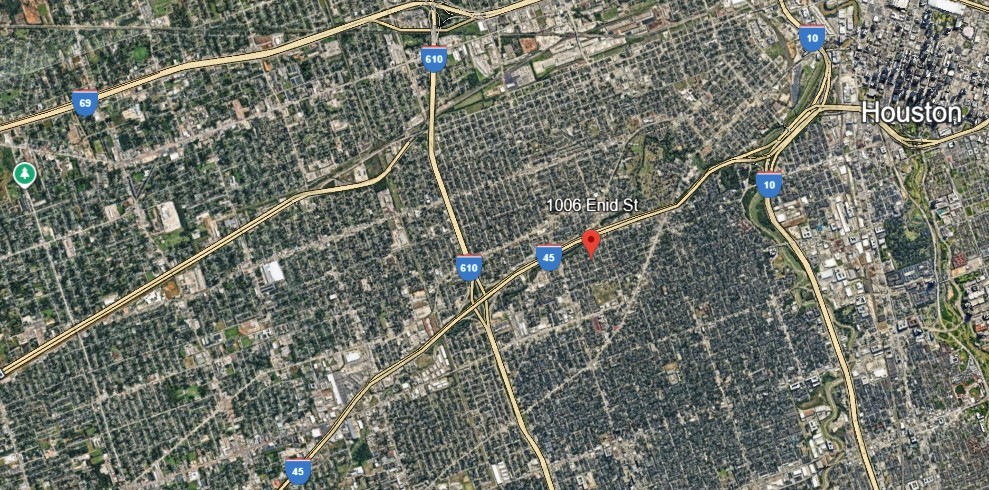Open the green park marker

click(x=25, y=175)
